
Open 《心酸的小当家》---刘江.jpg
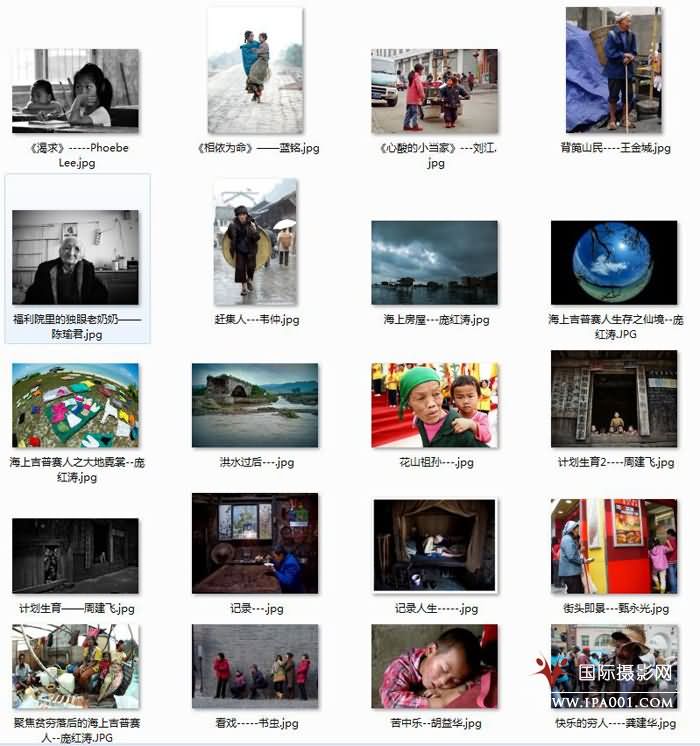click(x=435, y=91)
